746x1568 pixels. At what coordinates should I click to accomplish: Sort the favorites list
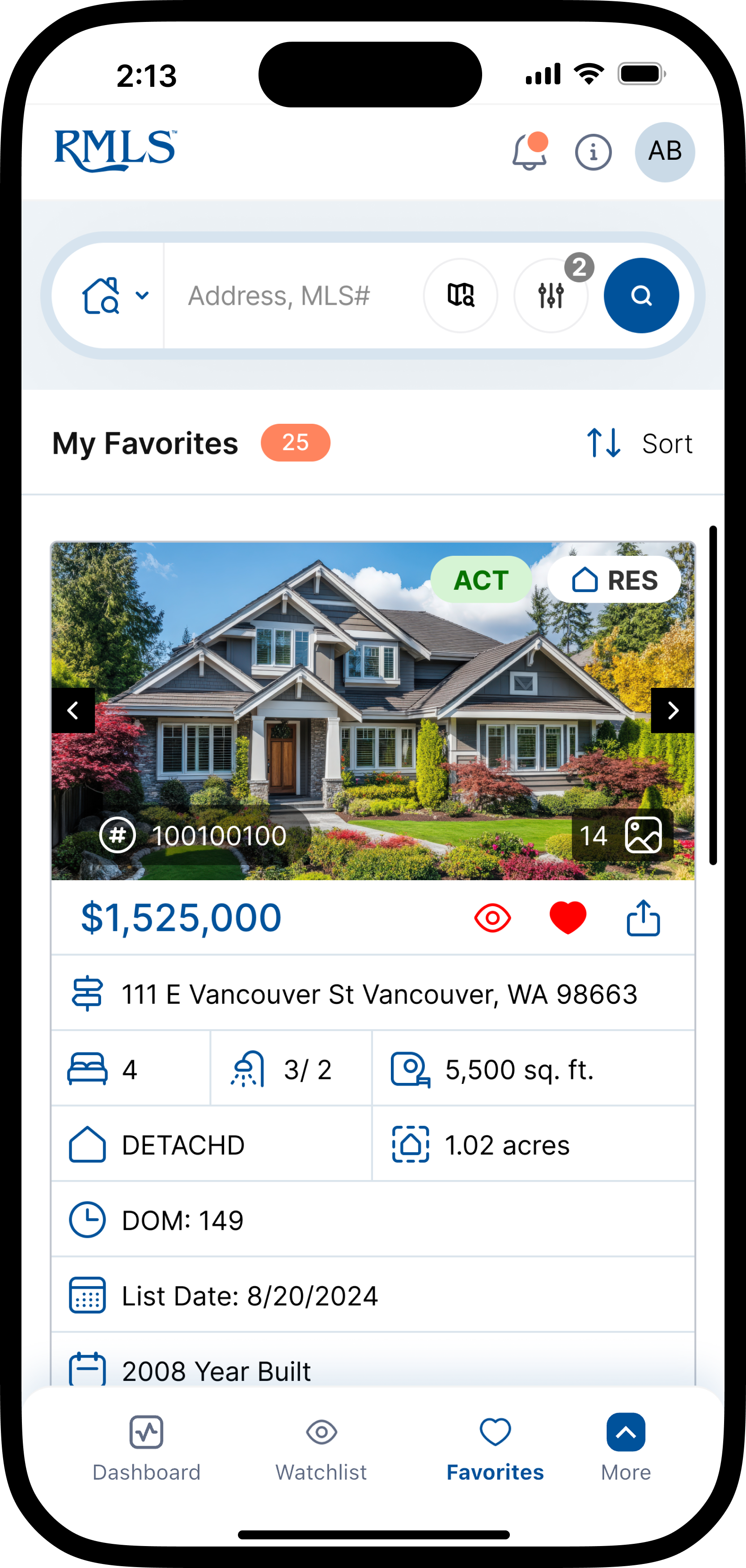pyautogui.click(x=640, y=443)
